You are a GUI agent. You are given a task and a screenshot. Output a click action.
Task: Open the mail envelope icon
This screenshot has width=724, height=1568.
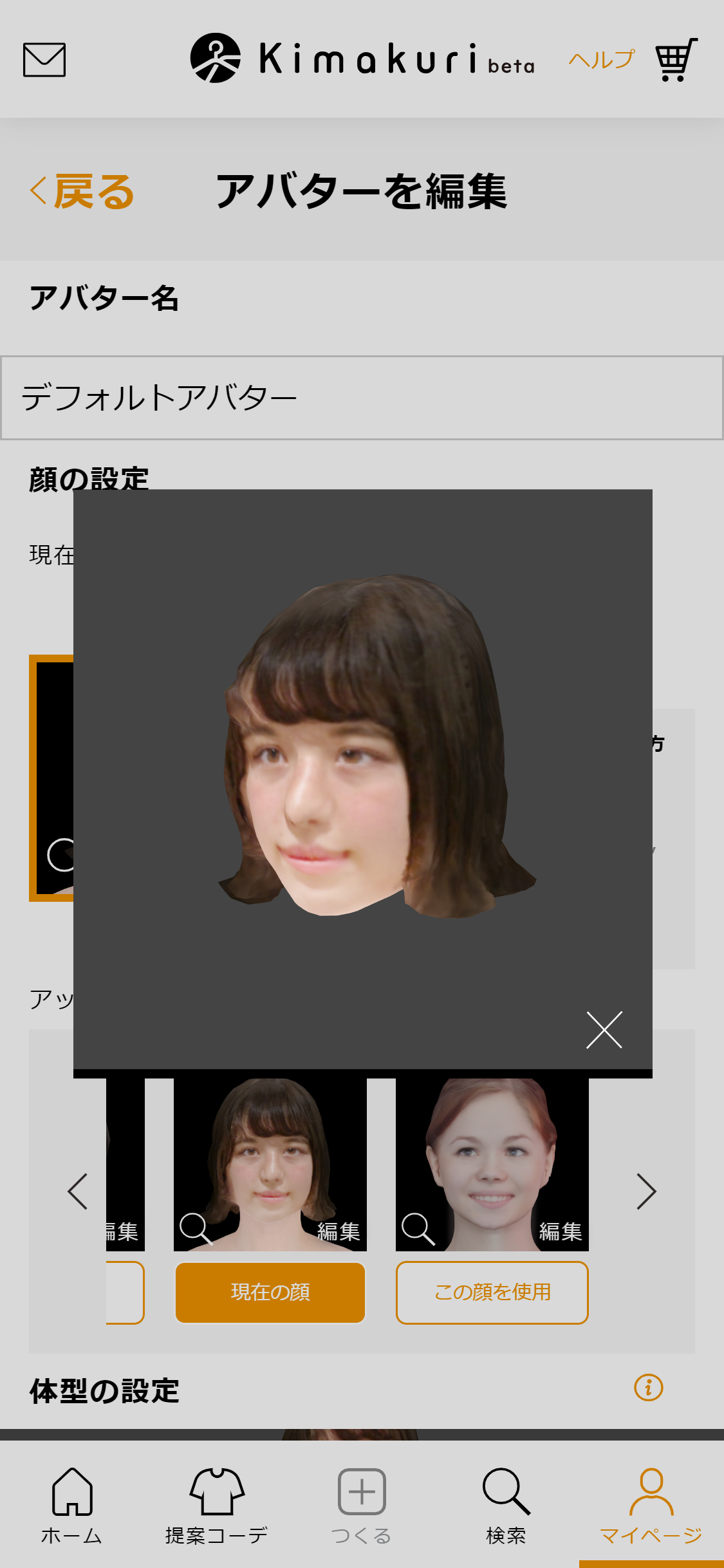44,60
